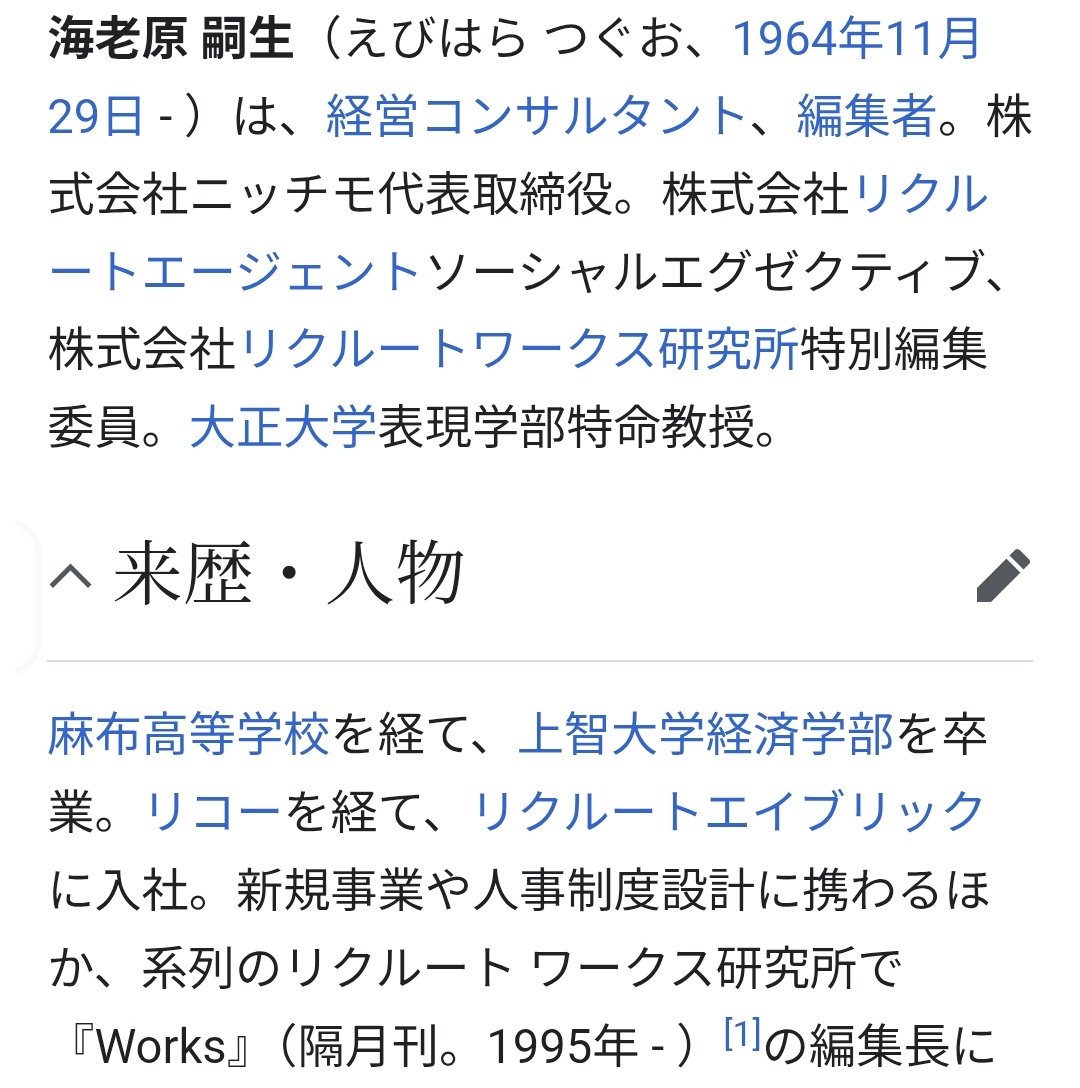Follow the 編集者 link
Image resolution: width=1080 pixels, height=1088 pixels.
click(x=867, y=118)
